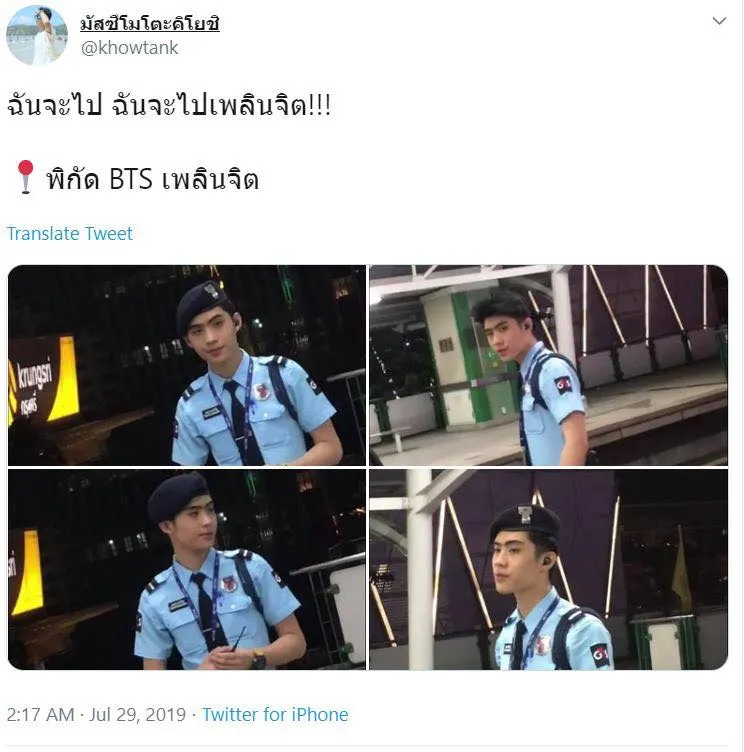This screenshot has width=744, height=752.
Task: Open the photo of the guard with earpiece
Action: 548,569
